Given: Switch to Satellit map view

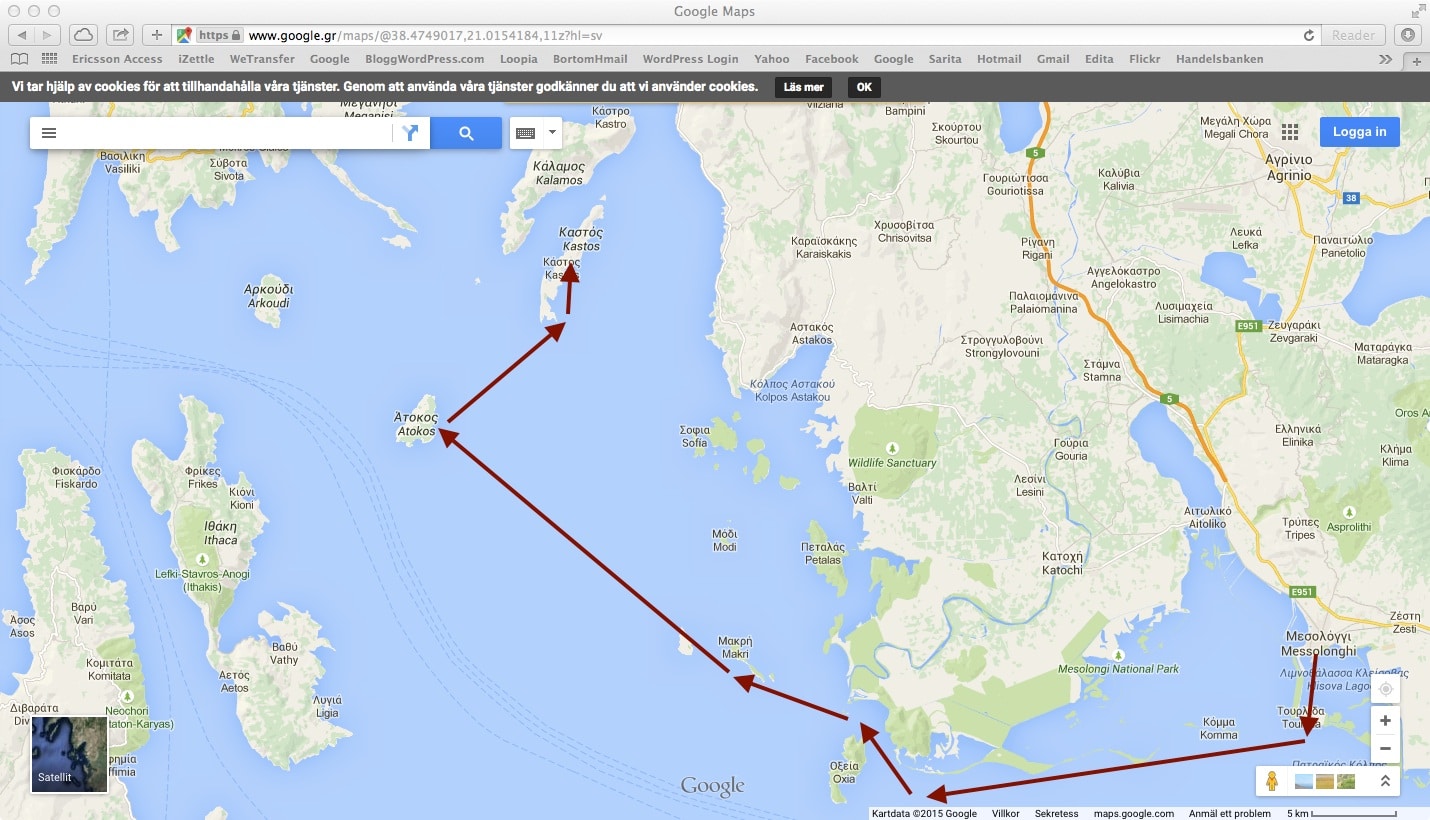Looking at the screenshot, I should pyautogui.click(x=69, y=754).
